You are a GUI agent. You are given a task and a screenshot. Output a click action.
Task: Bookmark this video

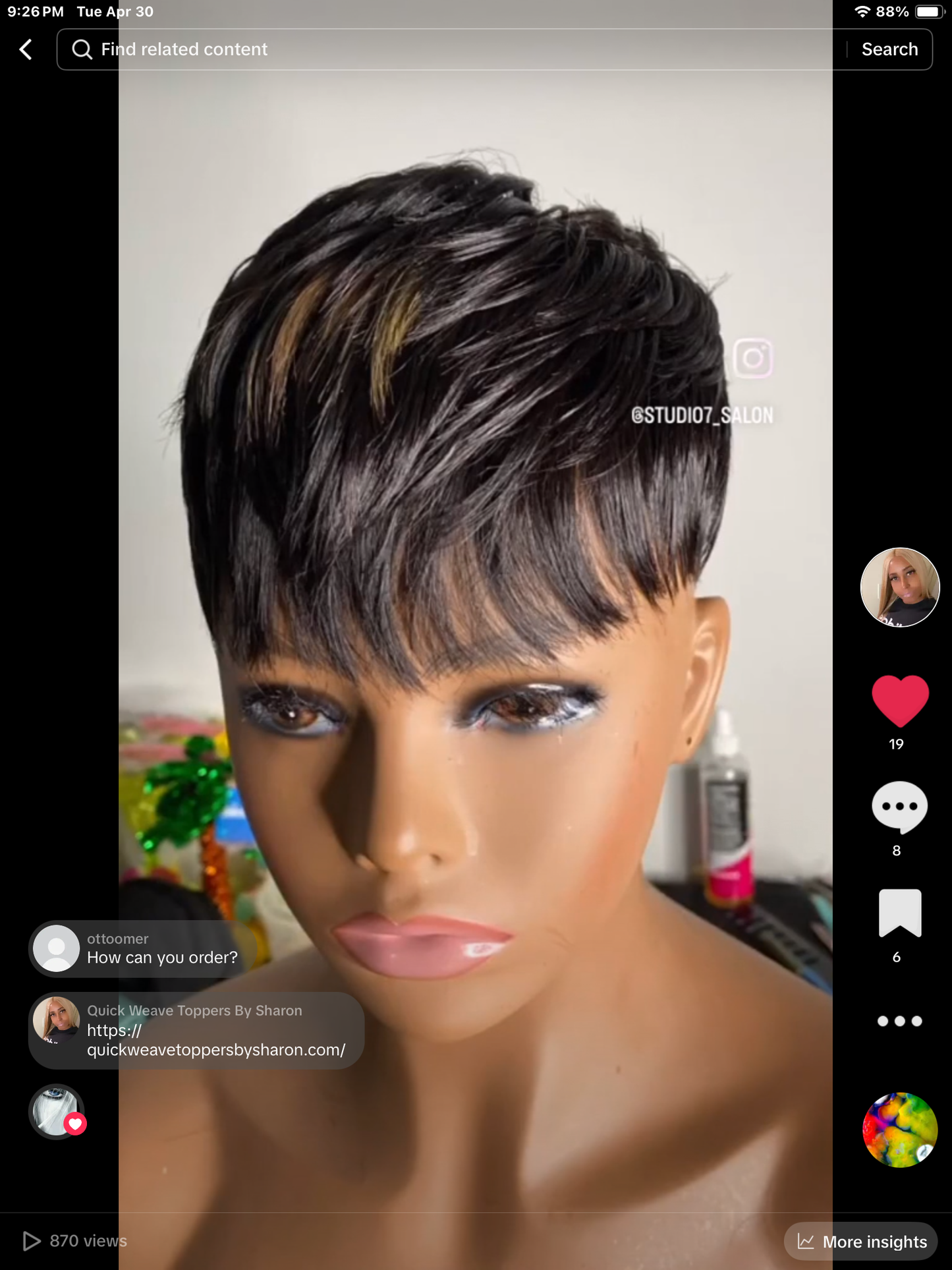(899, 913)
